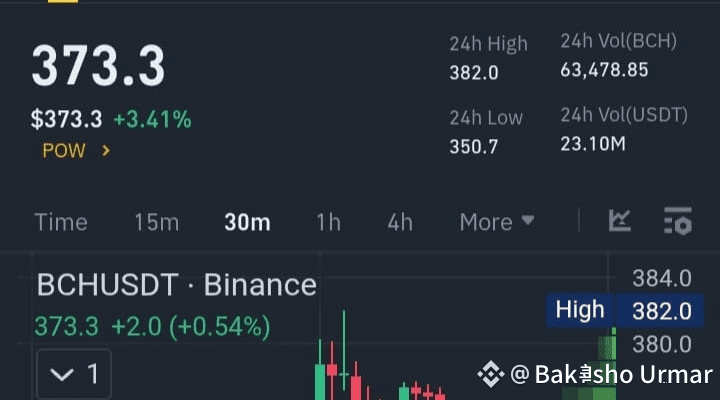Open the chart drawing tools icon

[620, 221]
